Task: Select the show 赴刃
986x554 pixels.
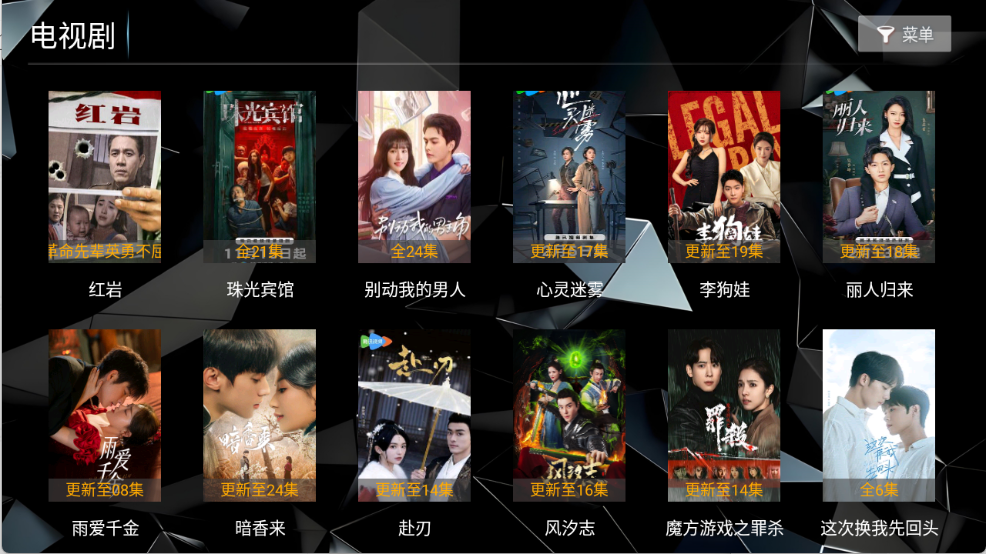Action: (415, 415)
